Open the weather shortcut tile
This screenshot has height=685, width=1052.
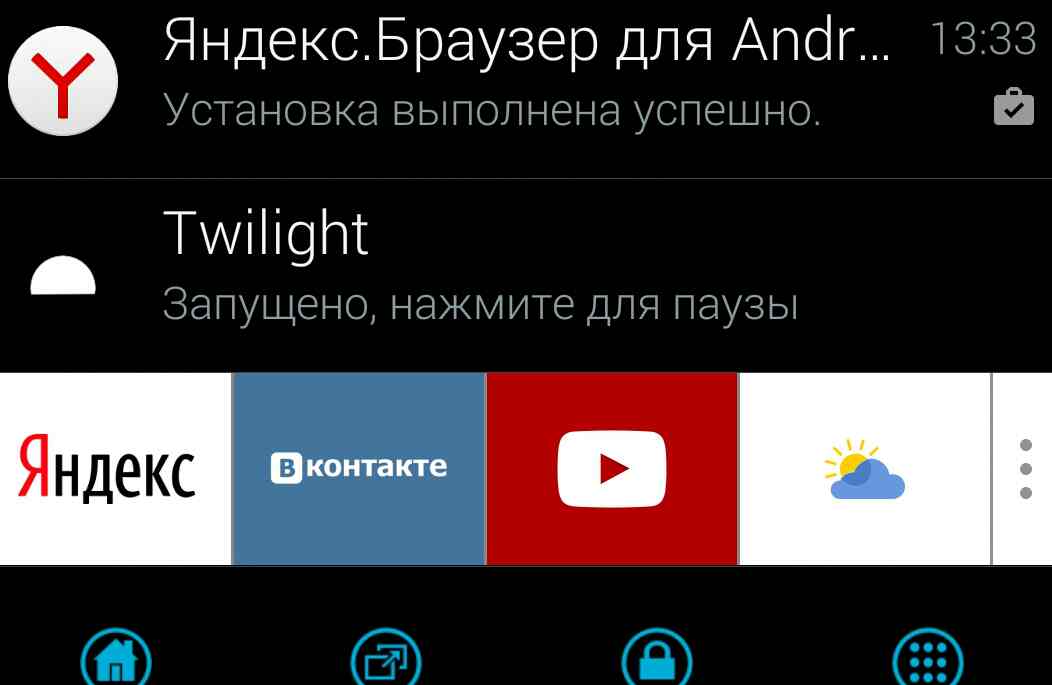pos(864,468)
